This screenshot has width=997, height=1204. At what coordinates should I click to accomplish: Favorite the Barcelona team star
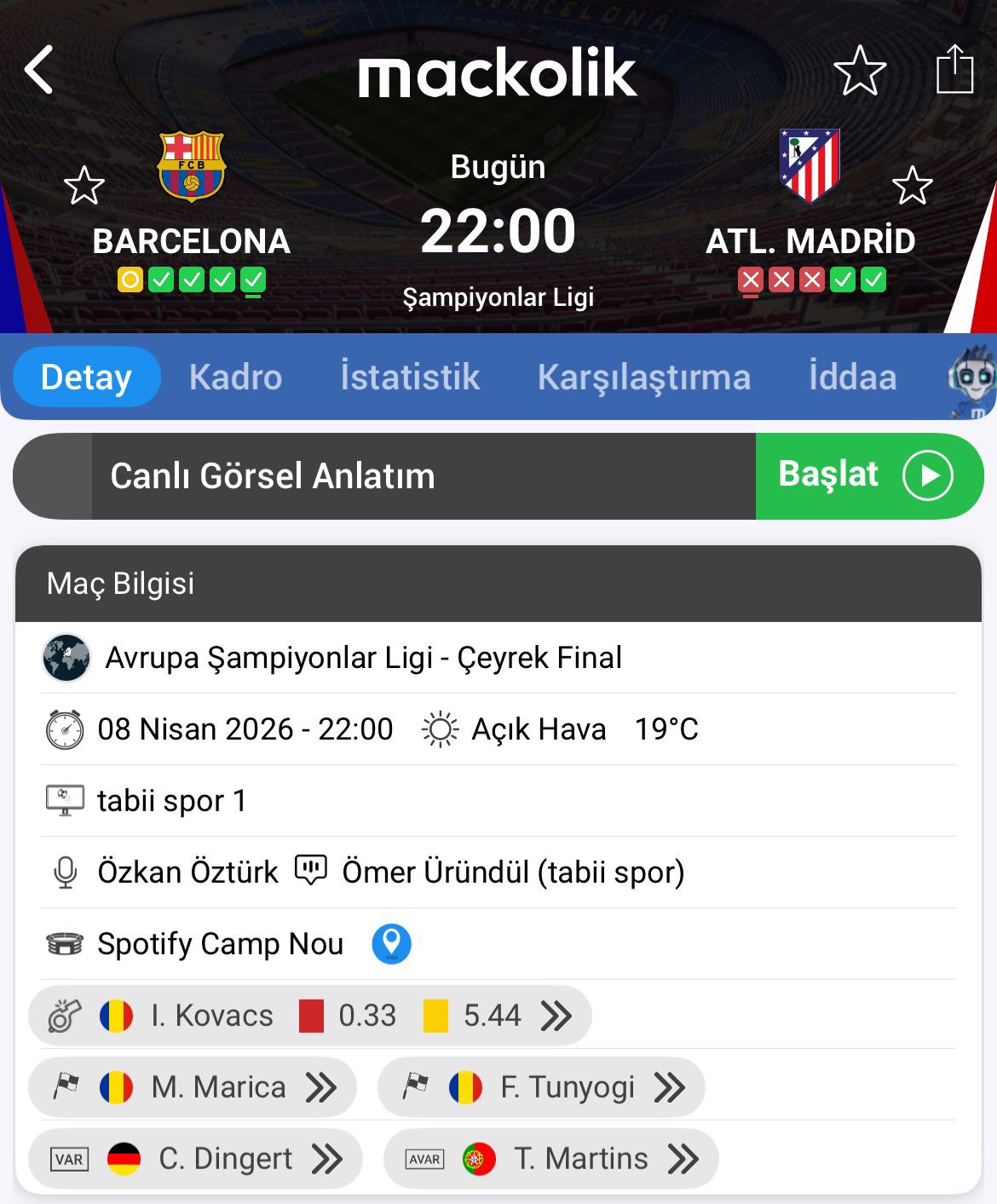(84, 186)
